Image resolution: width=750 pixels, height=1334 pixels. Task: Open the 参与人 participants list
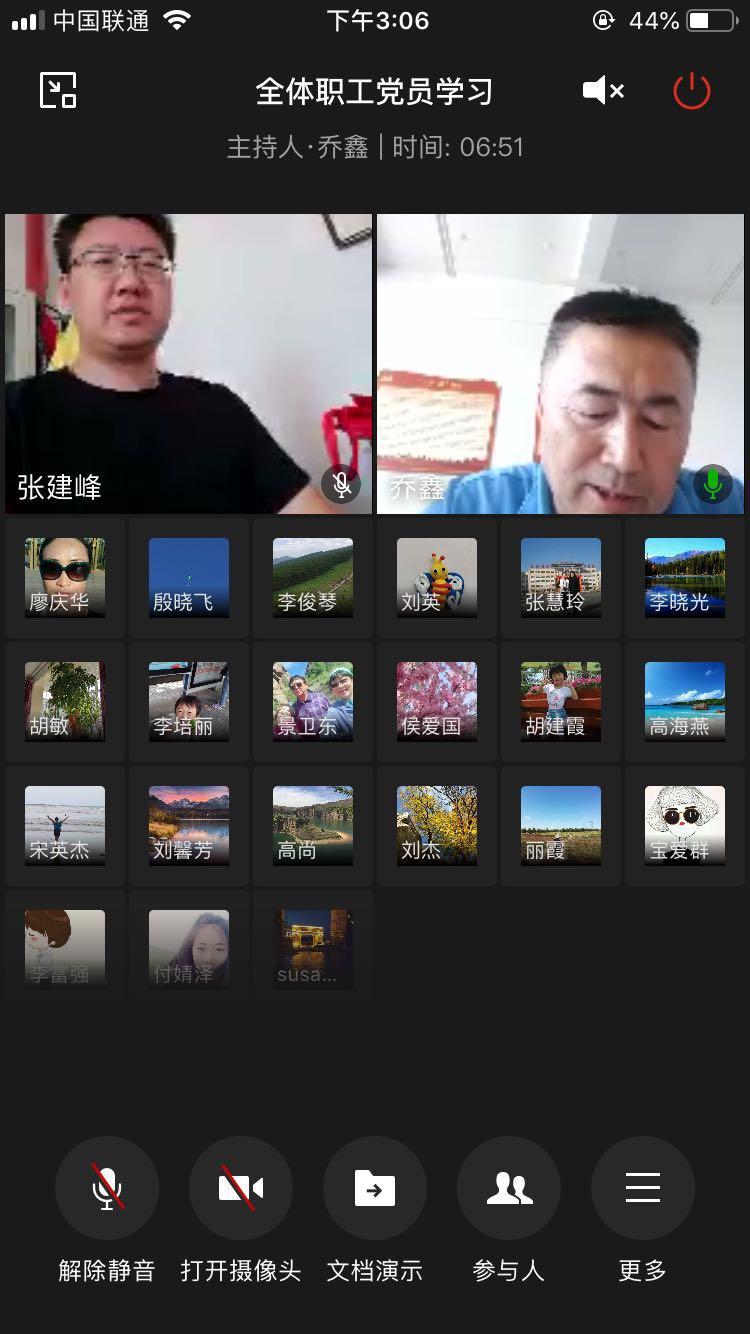click(509, 1188)
